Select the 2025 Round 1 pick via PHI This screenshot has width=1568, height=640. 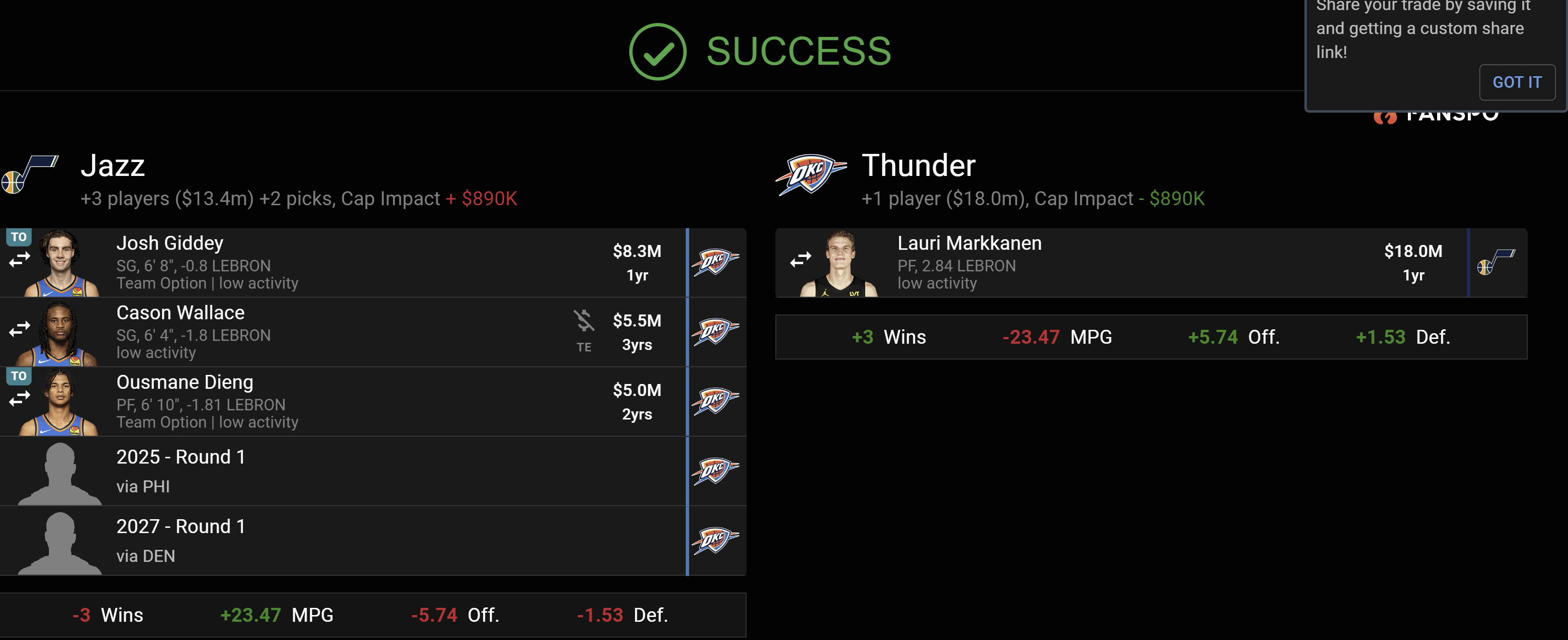373,471
